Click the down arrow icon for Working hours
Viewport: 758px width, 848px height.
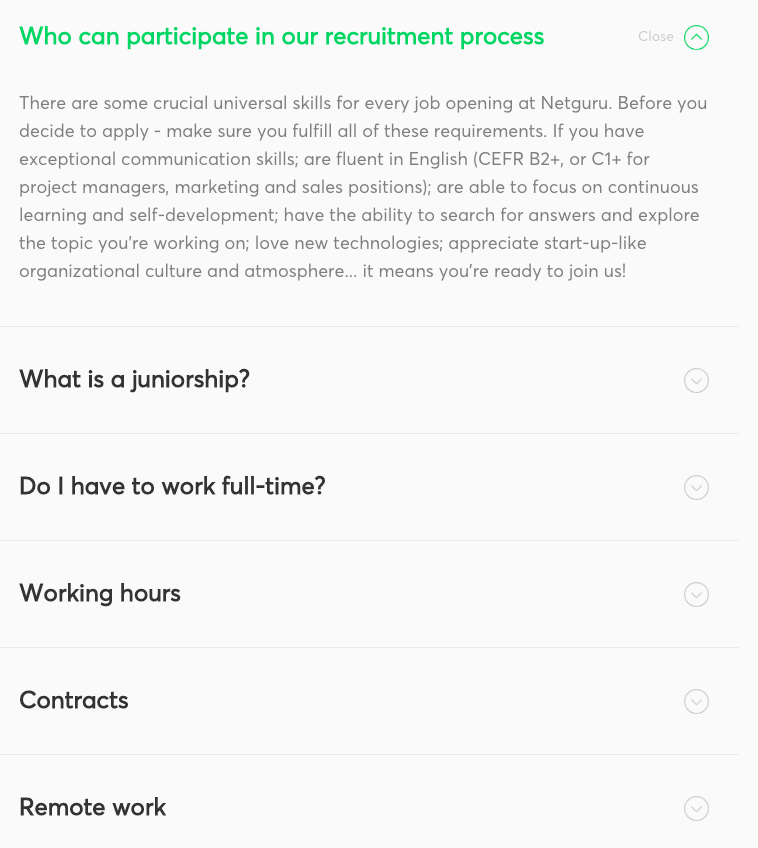[696, 594]
